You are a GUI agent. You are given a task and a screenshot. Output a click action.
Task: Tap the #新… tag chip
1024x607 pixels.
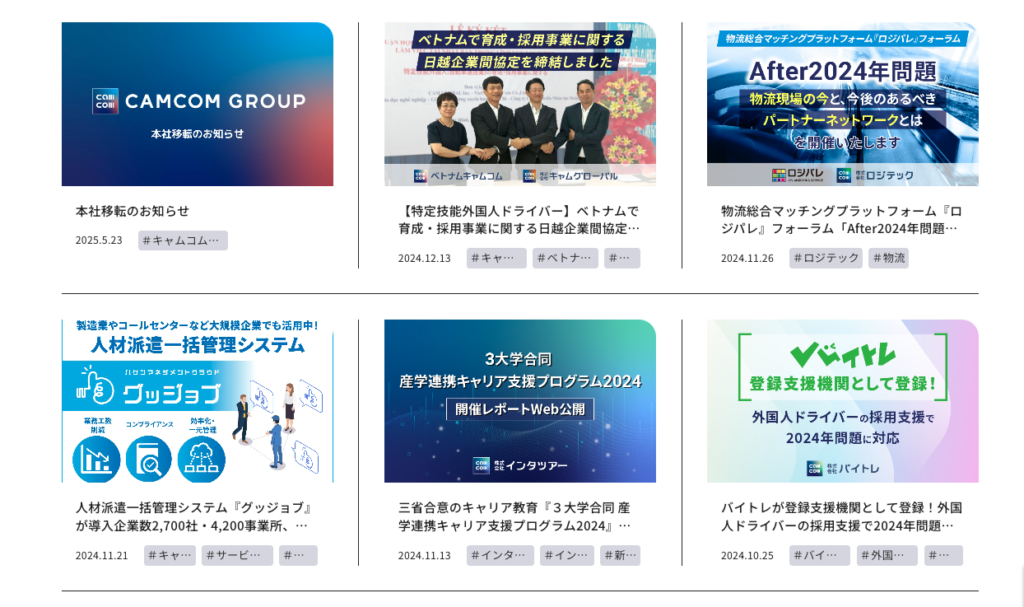[x=620, y=556]
